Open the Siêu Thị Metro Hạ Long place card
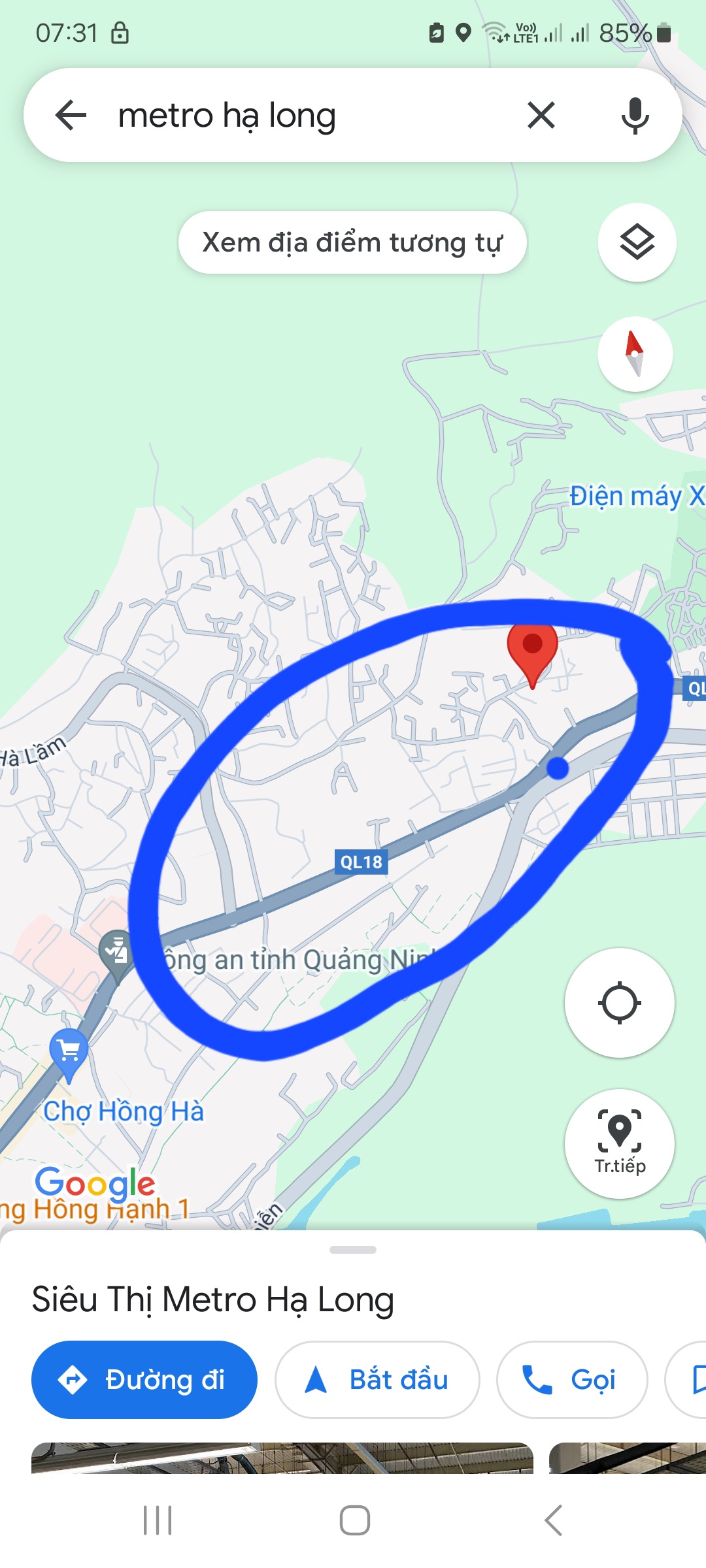The height and width of the screenshot is (1568, 706). pyautogui.click(x=213, y=1299)
